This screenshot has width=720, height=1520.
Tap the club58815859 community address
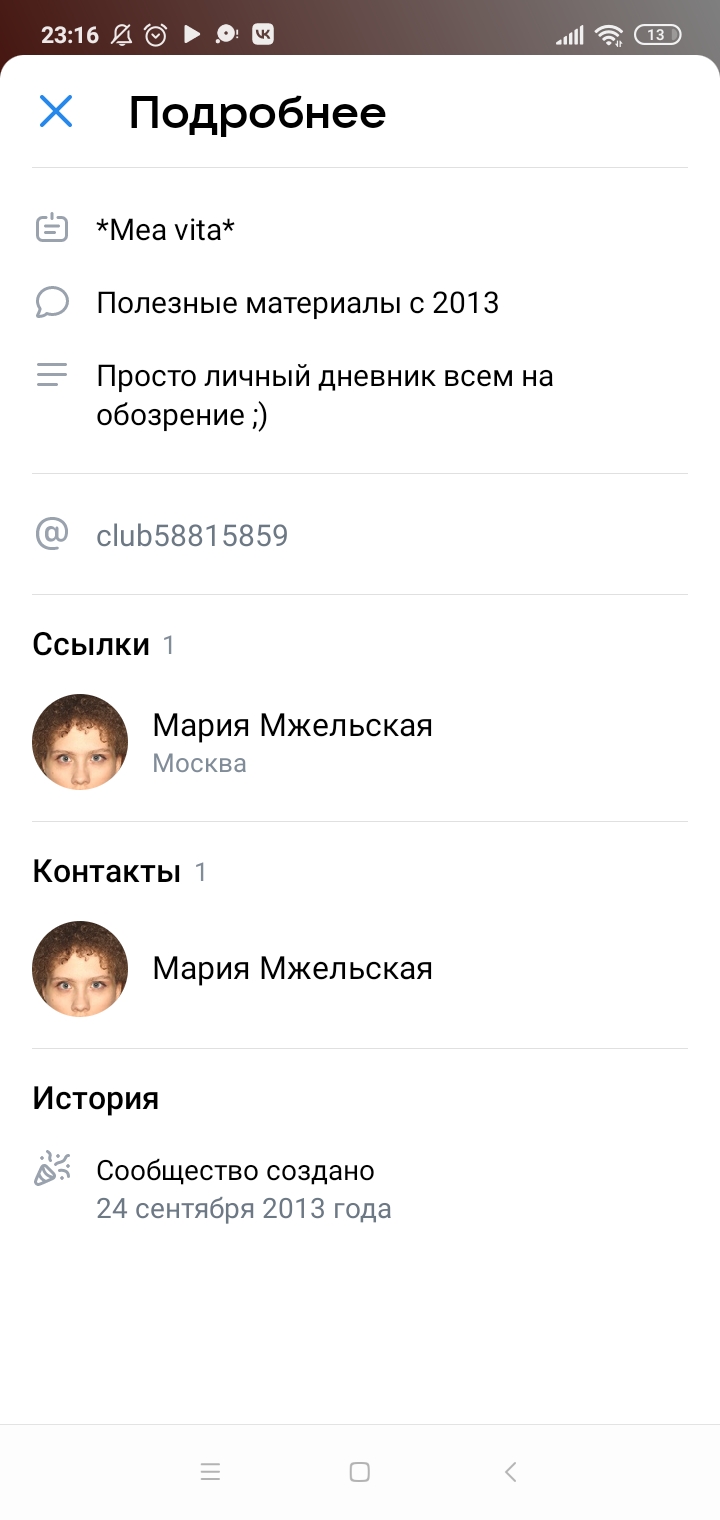click(192, 536)
